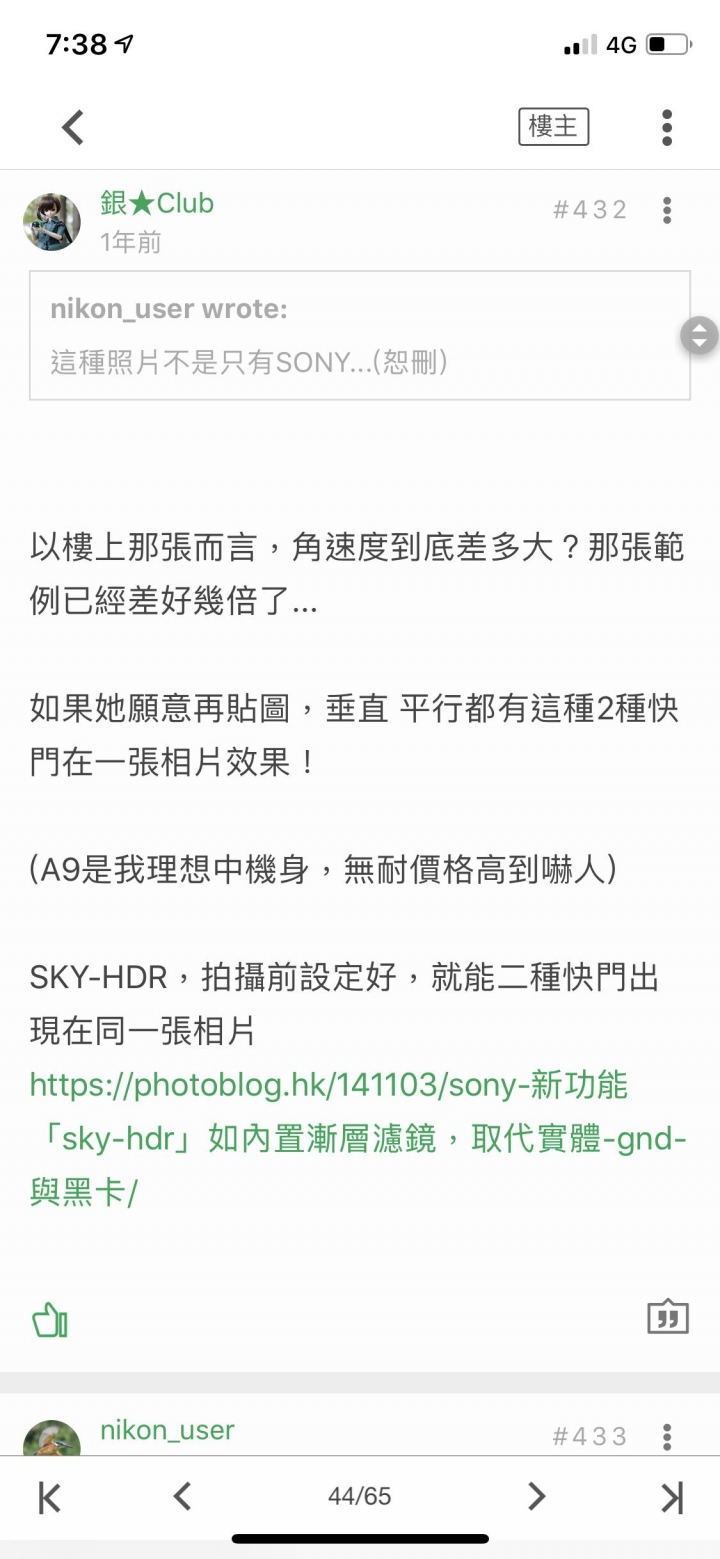Tap the 樓主 filter button
The width and height of the screenshot is (720, 1559).
553,127
